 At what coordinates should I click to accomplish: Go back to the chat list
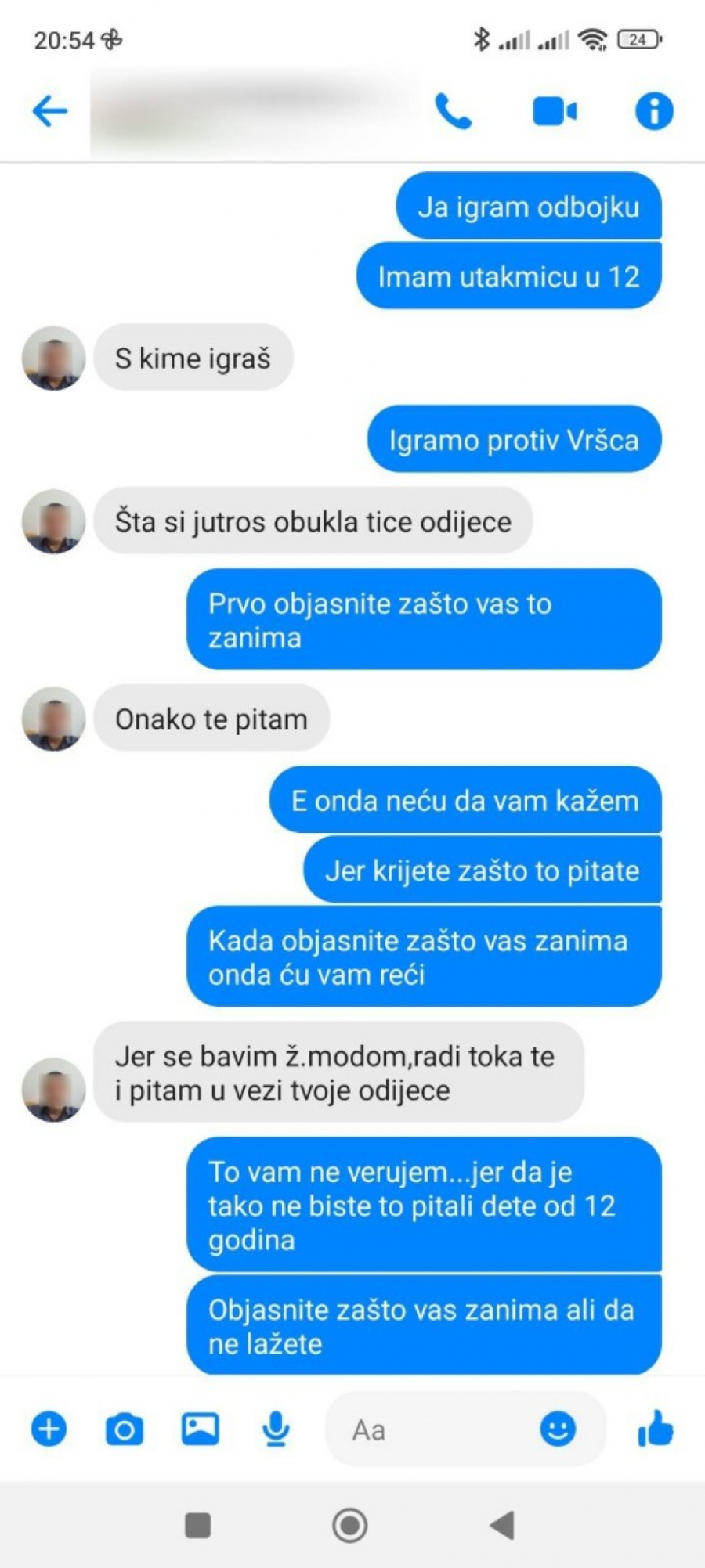50,111
